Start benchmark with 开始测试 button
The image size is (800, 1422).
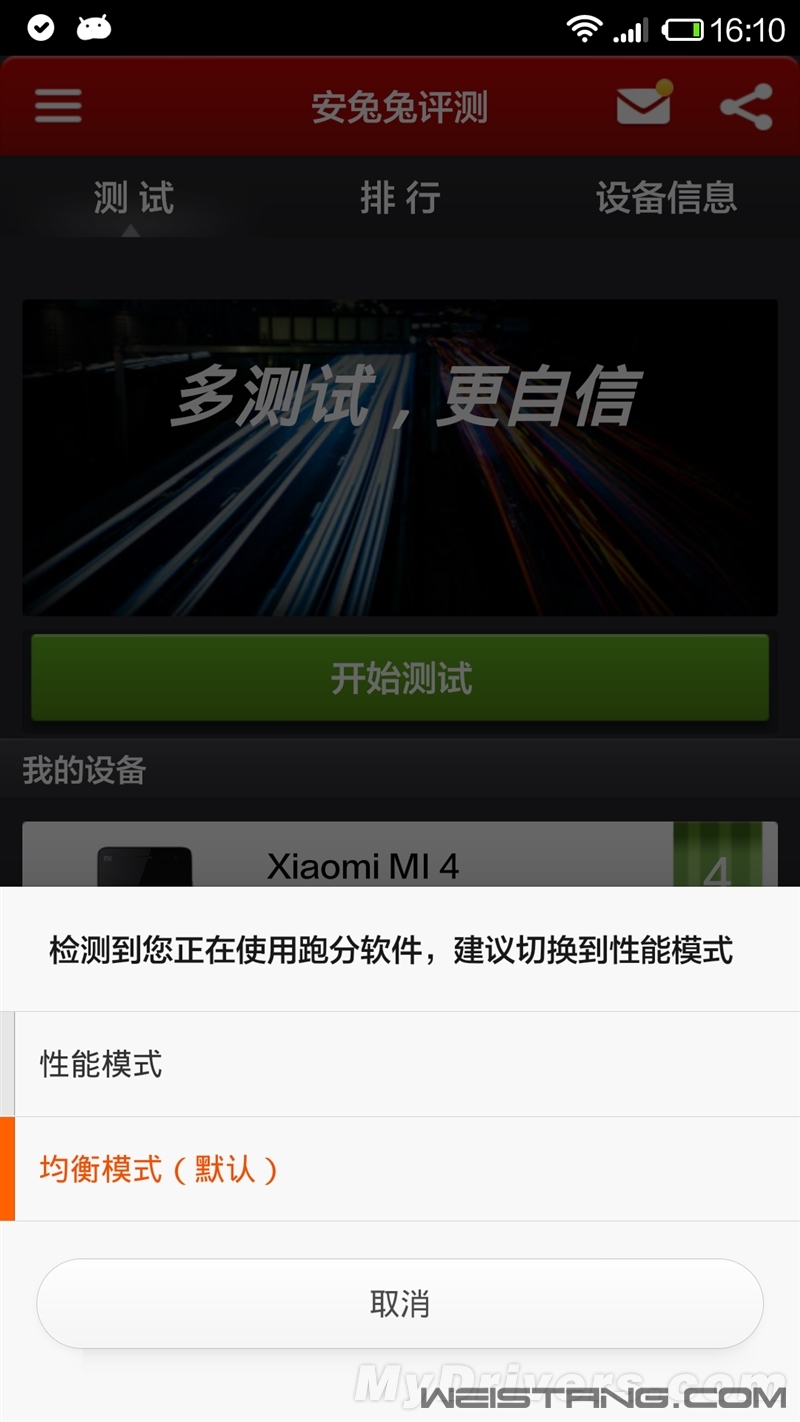click(x=400, y=678)
